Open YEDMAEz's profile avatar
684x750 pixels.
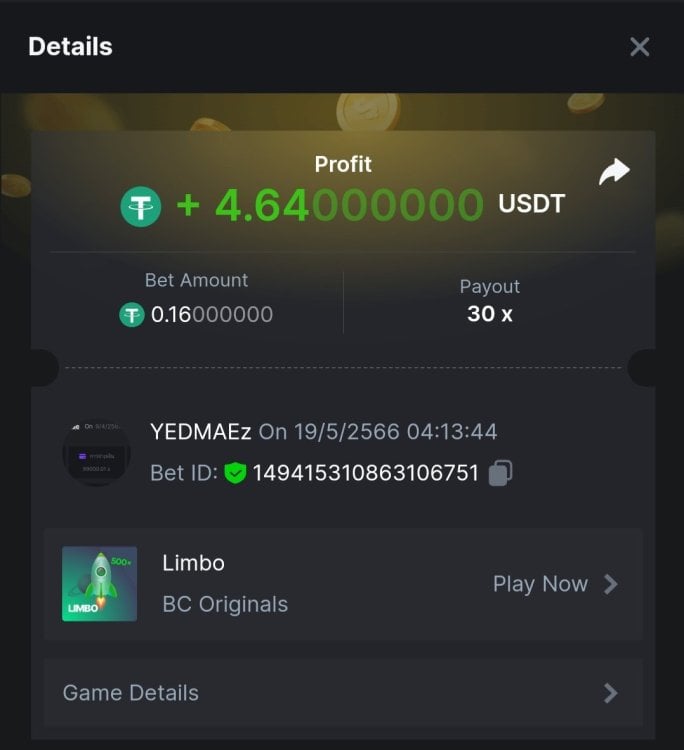coord(96,453)
